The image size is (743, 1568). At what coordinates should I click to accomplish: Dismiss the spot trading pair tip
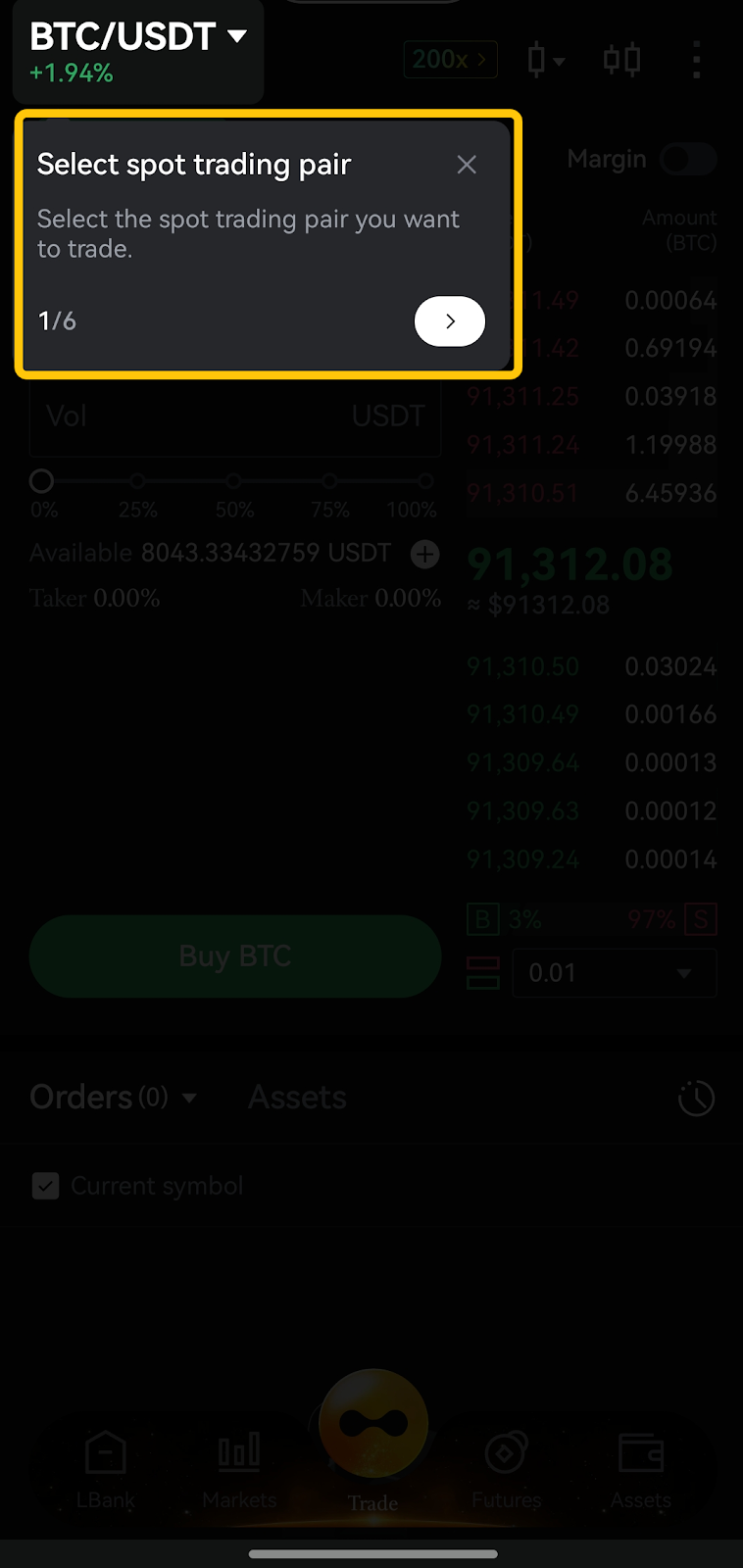point(467,165)
